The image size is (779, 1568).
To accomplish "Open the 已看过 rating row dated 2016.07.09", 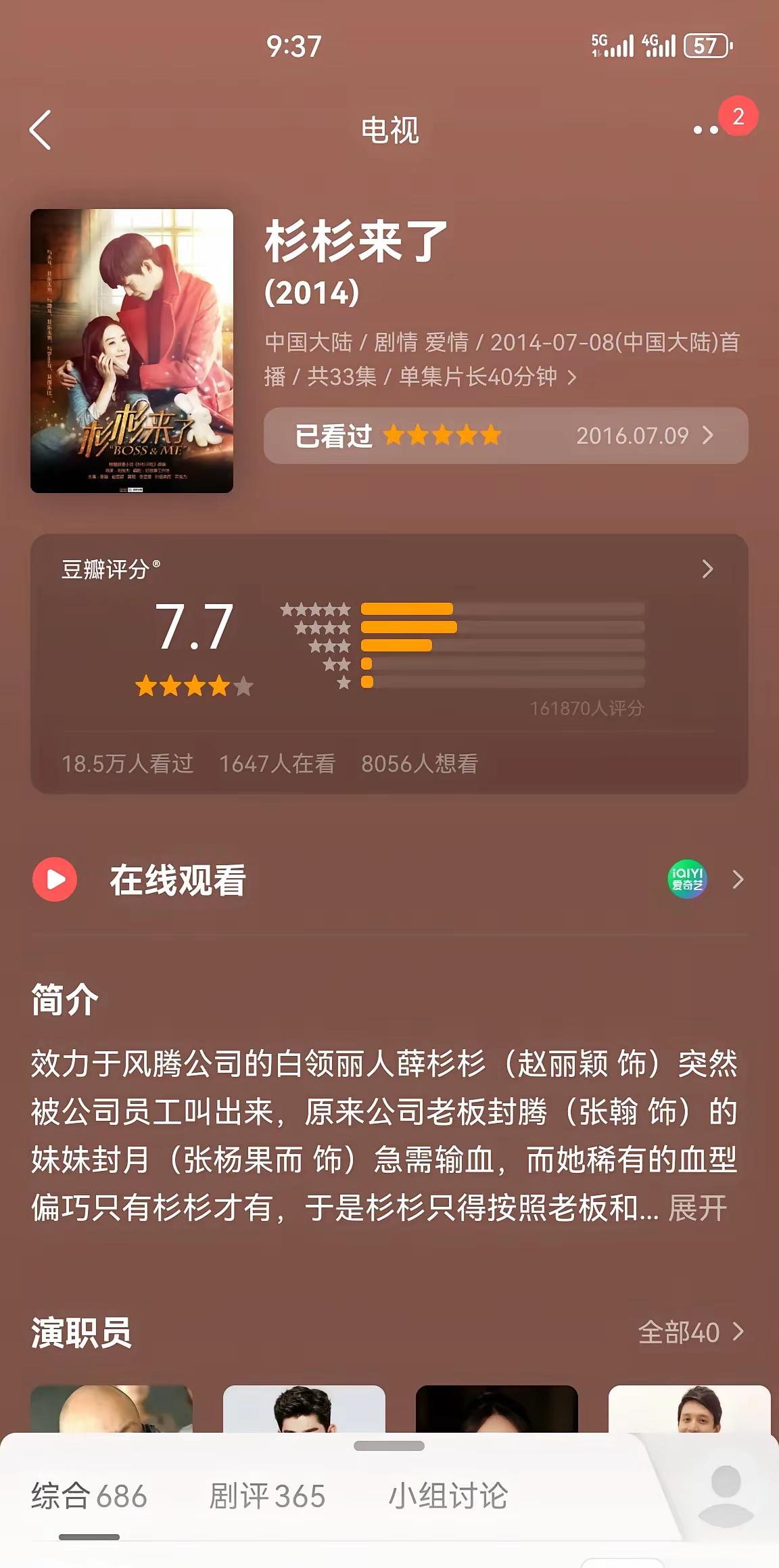I will click(x=505, y=436).
